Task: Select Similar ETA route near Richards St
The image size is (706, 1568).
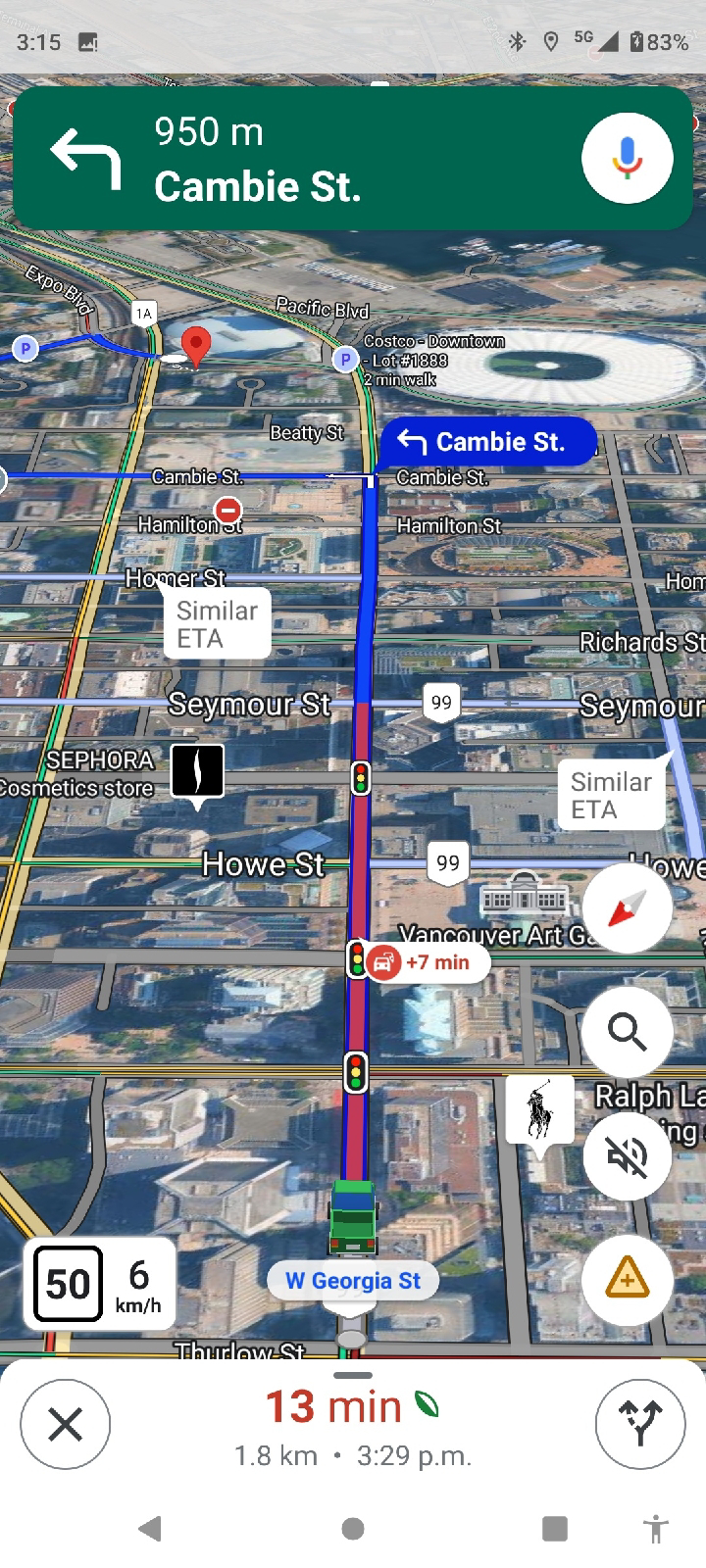Action: click(610, 795)
